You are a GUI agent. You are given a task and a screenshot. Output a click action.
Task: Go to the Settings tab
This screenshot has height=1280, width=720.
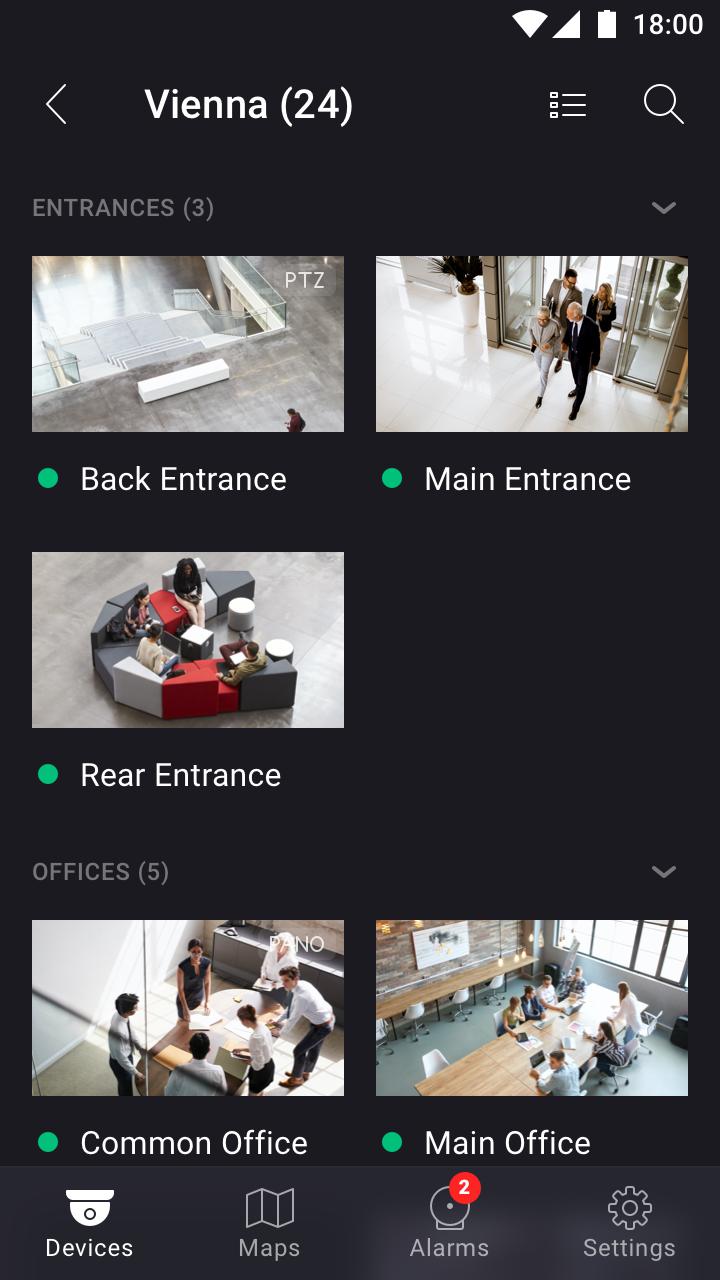point(629,1224)
